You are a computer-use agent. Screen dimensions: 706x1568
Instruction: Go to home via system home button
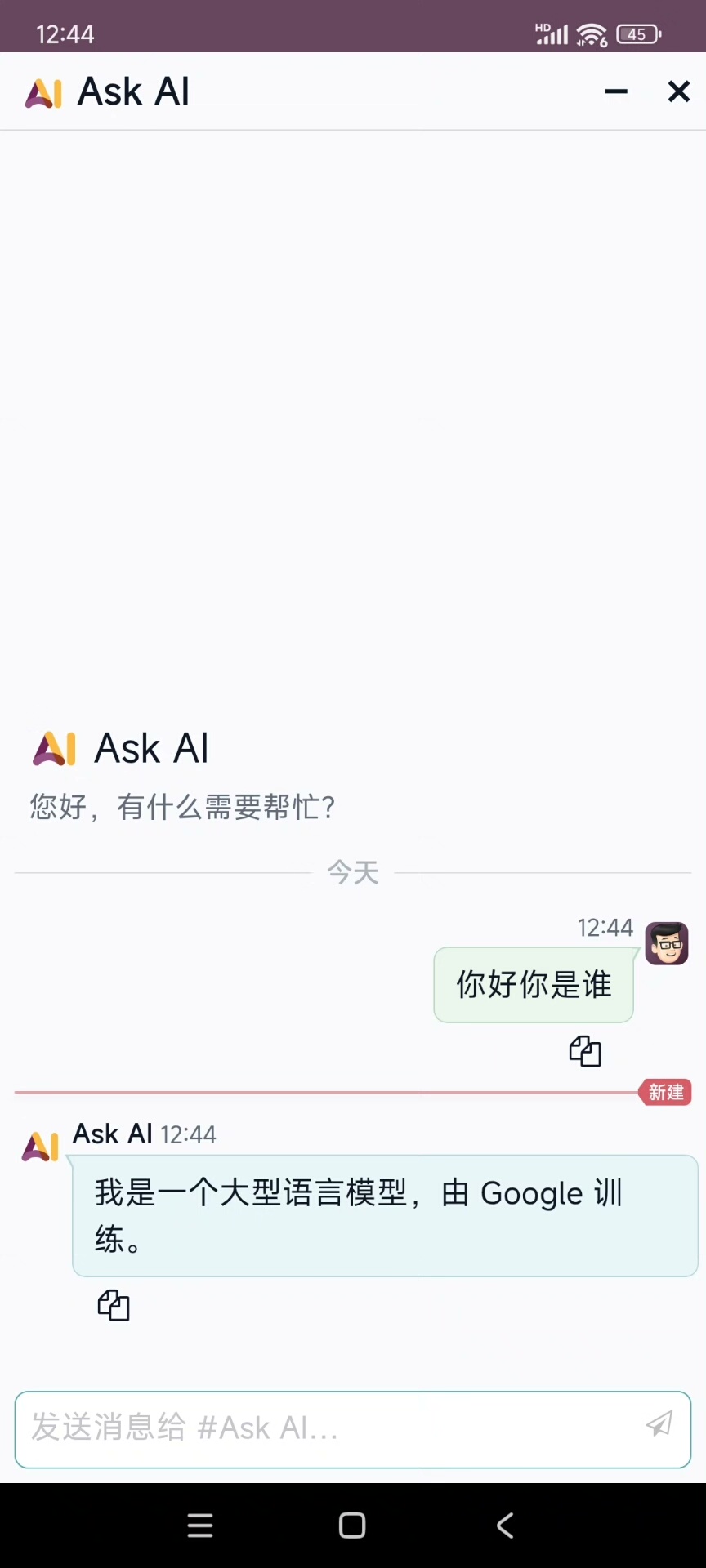[352, 1525]
